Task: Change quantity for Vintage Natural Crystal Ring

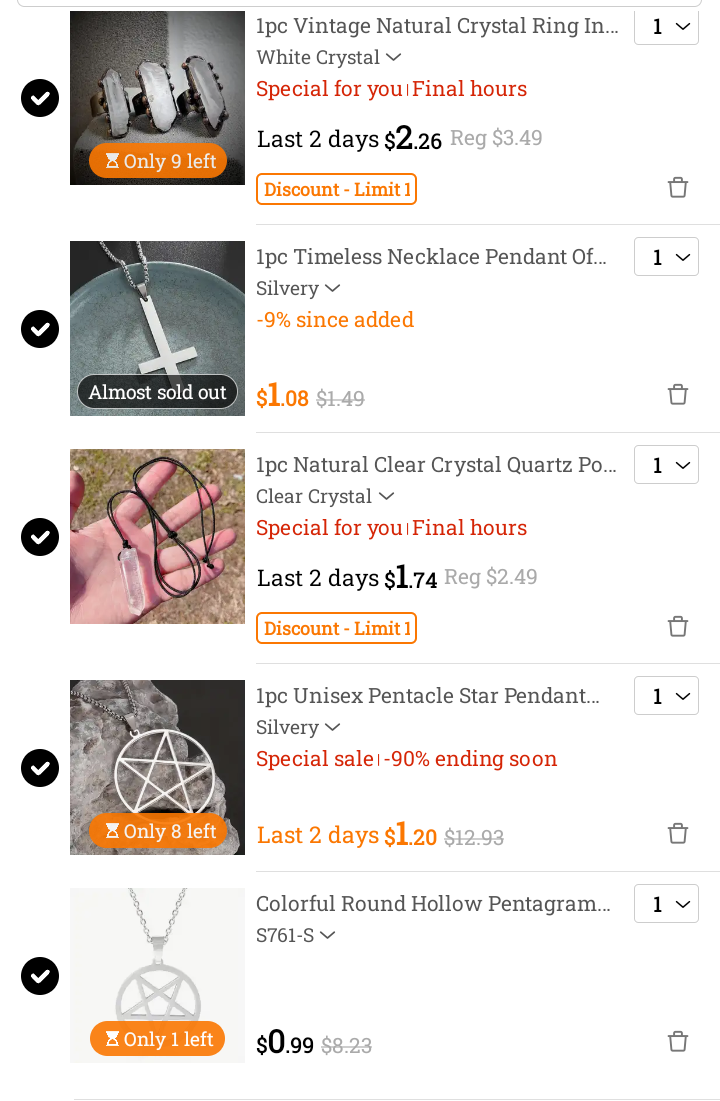Action: click(666, 27)
